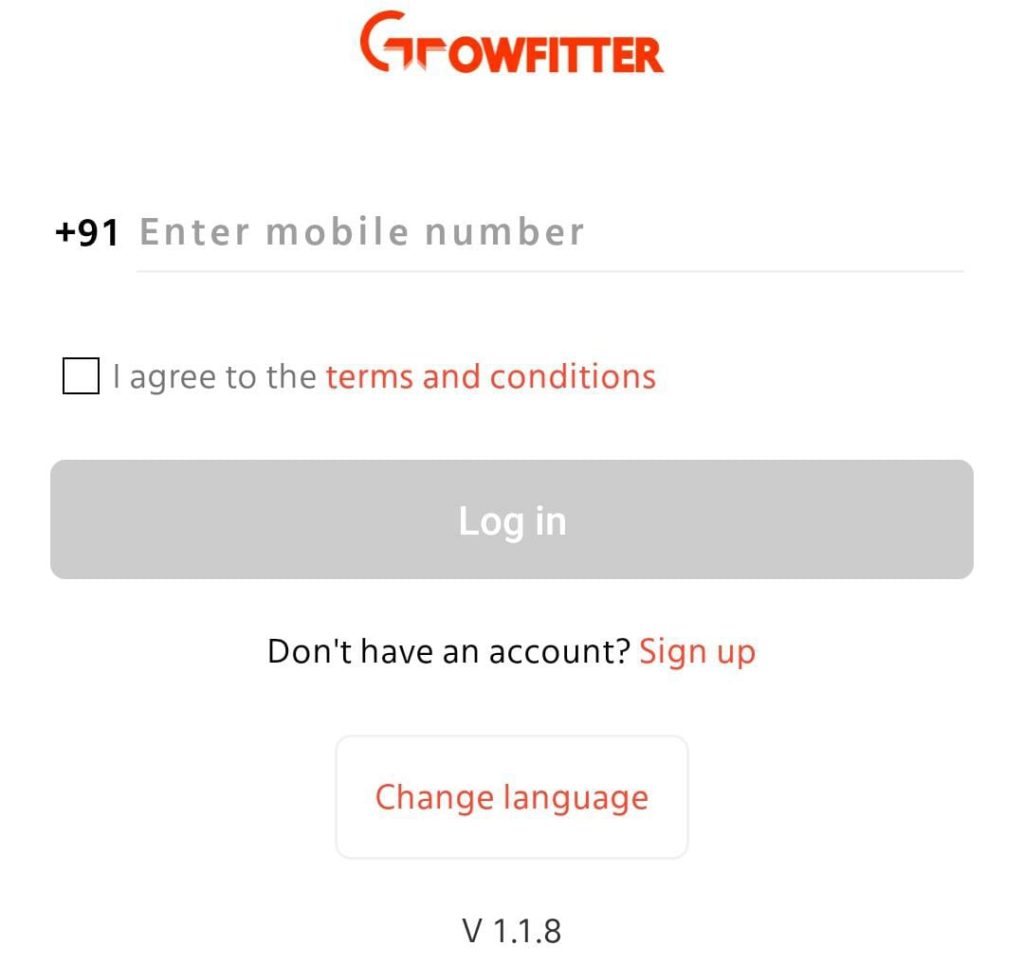The width and height of the screenshot is (1024, 964).
Task: Tap the Change language button
Action: tap(511, 797)
